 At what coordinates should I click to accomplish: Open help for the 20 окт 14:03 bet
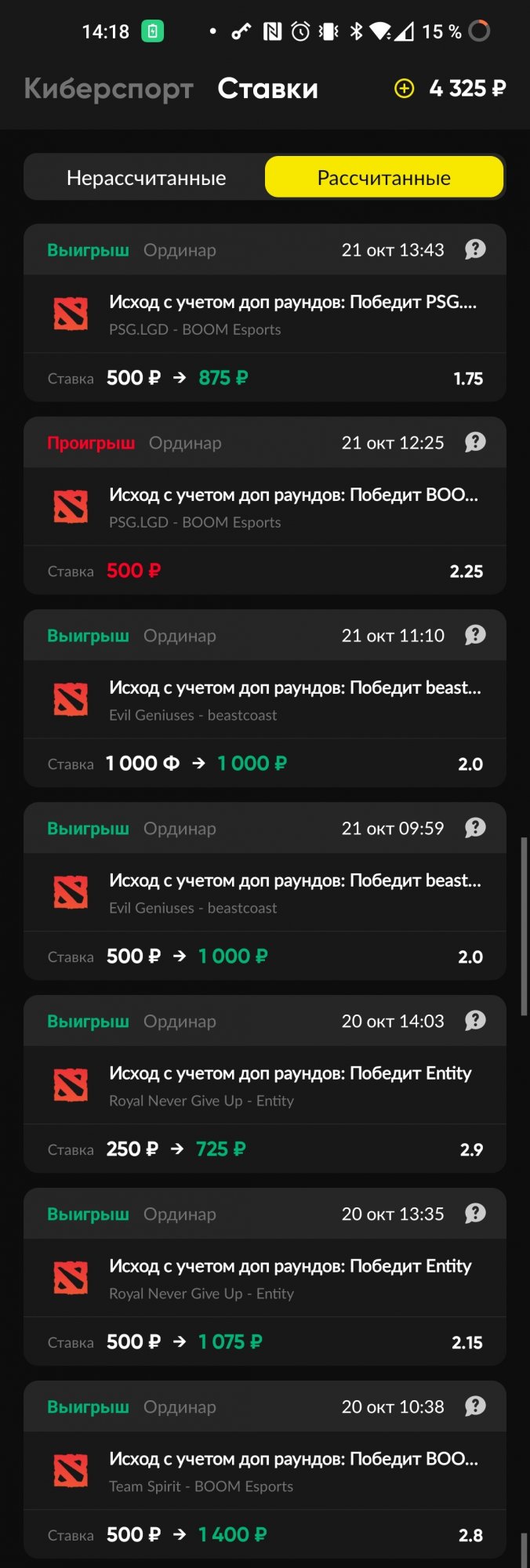[x=475, y=1021]
